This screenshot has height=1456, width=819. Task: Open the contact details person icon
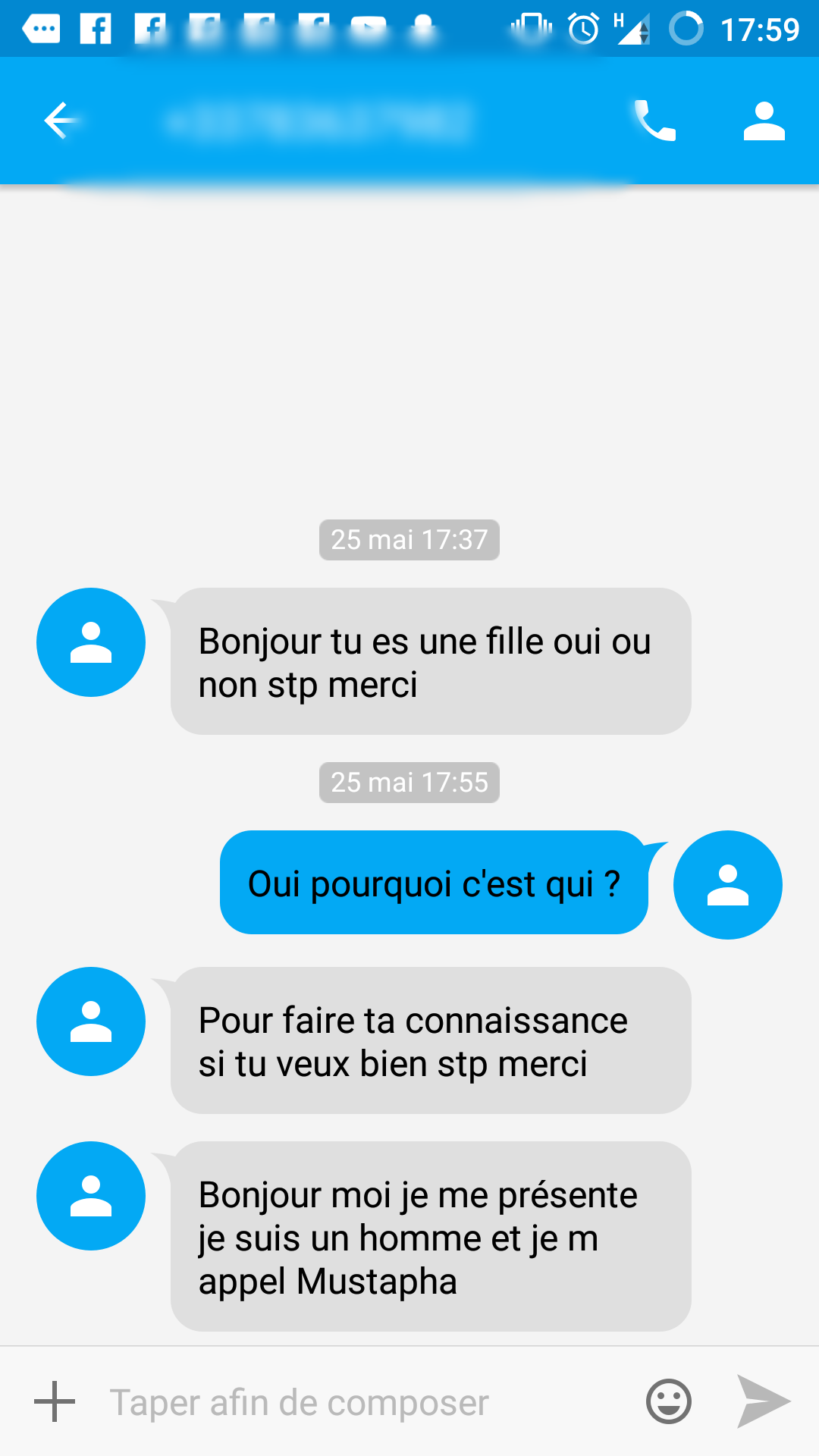[x=764, y=121]
